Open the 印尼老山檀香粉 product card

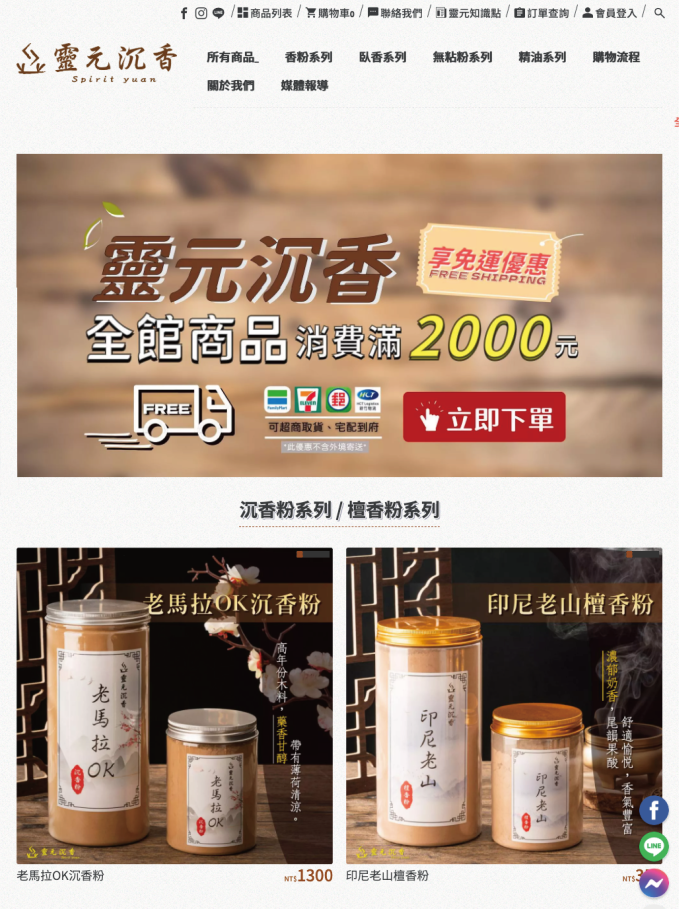tap(503, 705)
